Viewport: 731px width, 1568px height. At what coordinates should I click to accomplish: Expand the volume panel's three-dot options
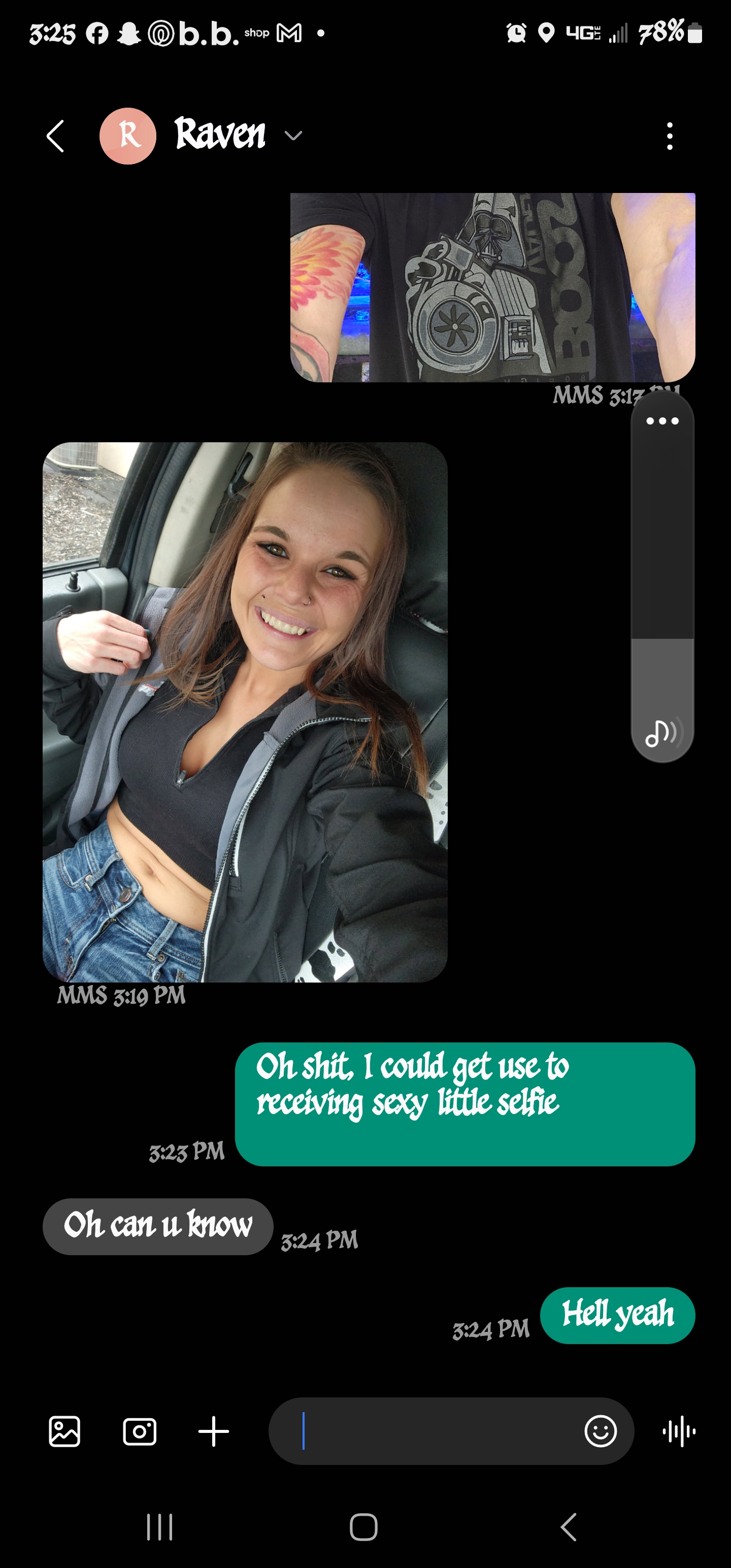tap(662, 420)
